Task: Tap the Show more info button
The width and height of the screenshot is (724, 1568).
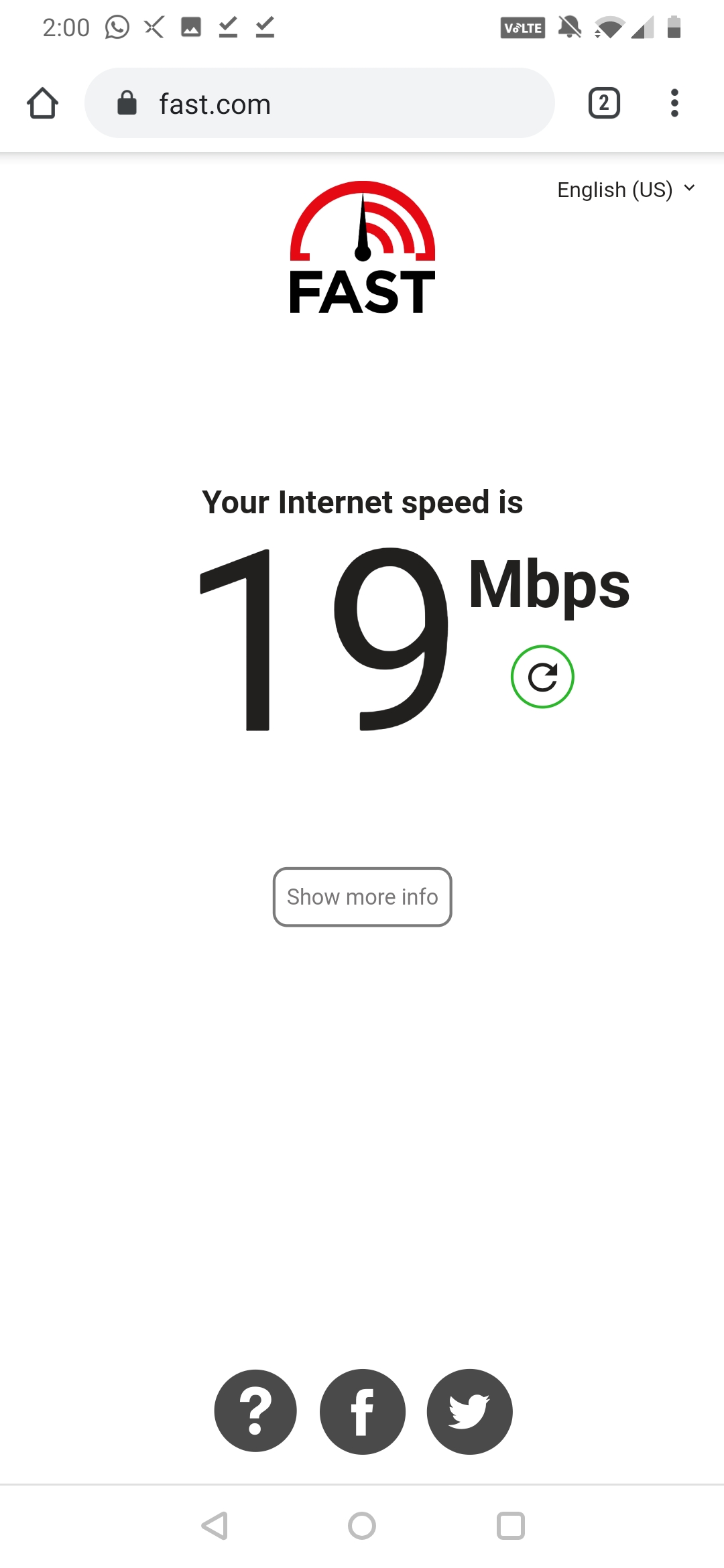Action: tap(362, 897)
